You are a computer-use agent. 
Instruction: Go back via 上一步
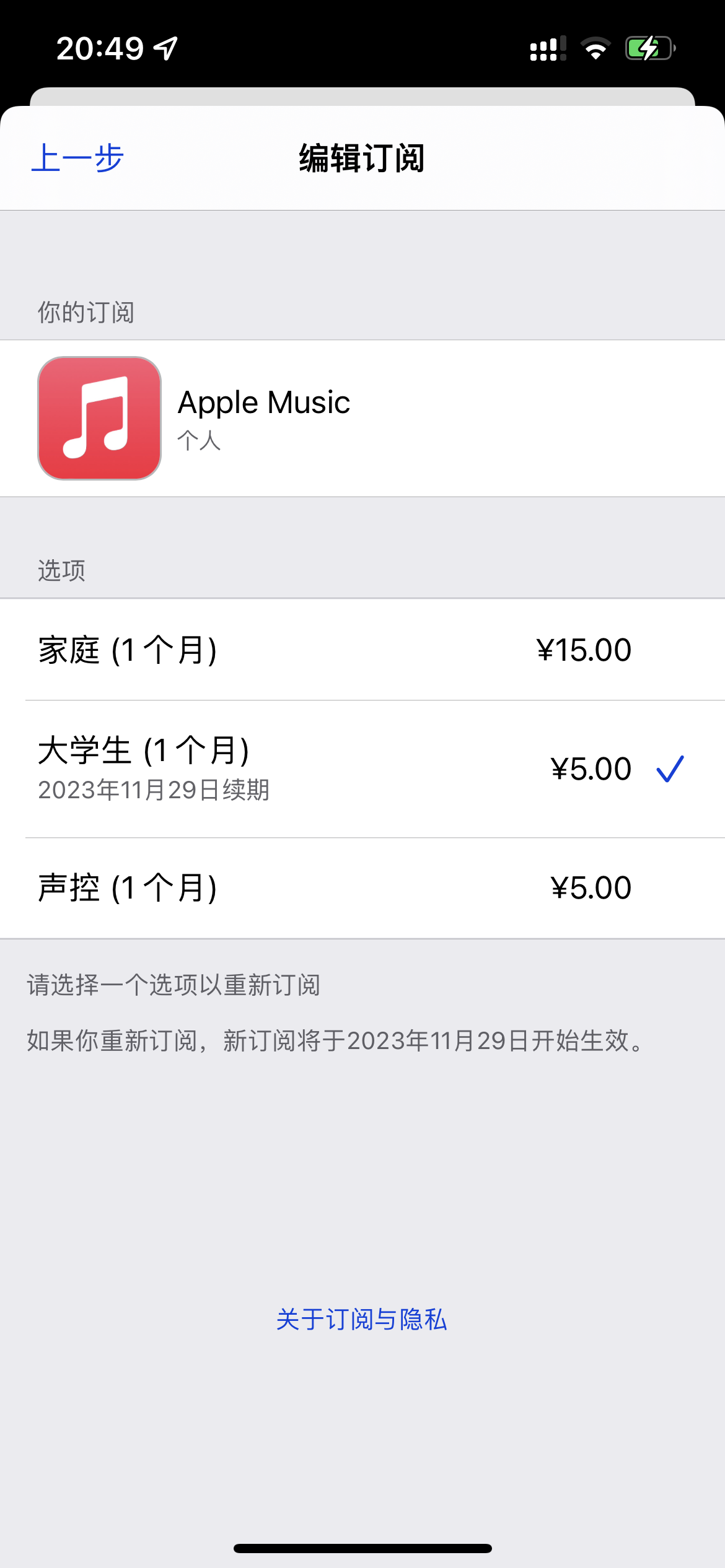[x=77, y=159]
